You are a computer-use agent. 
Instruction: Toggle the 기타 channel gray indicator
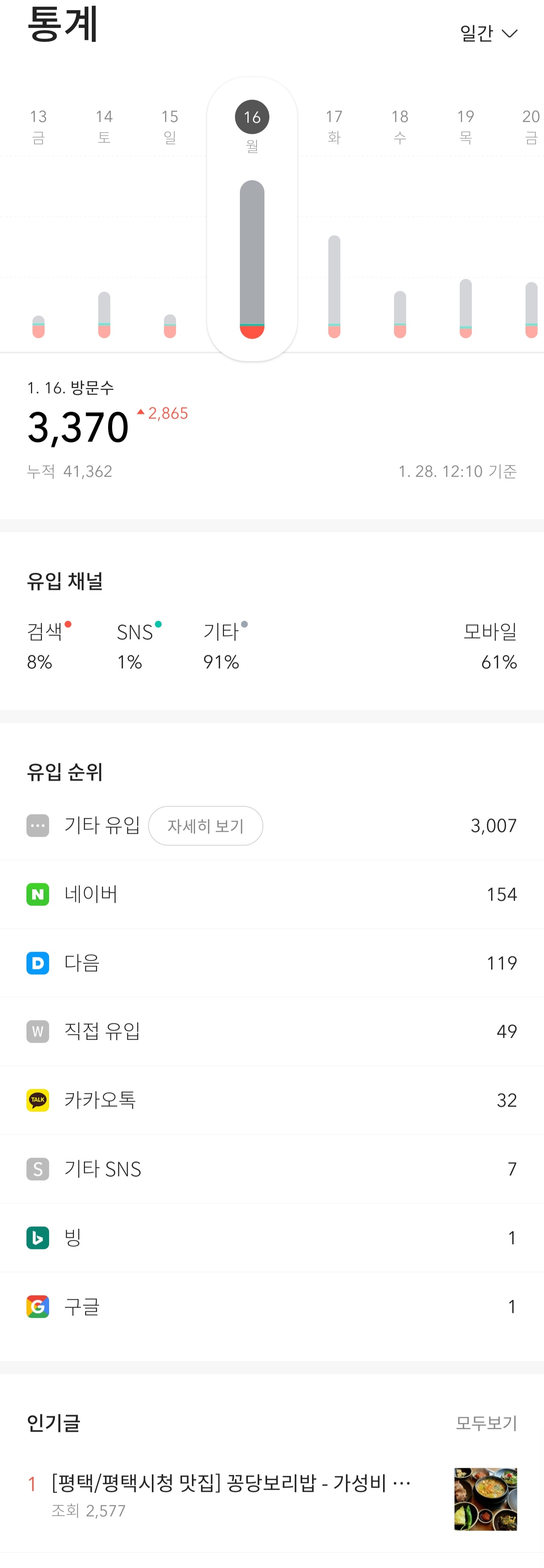[245, 624]
